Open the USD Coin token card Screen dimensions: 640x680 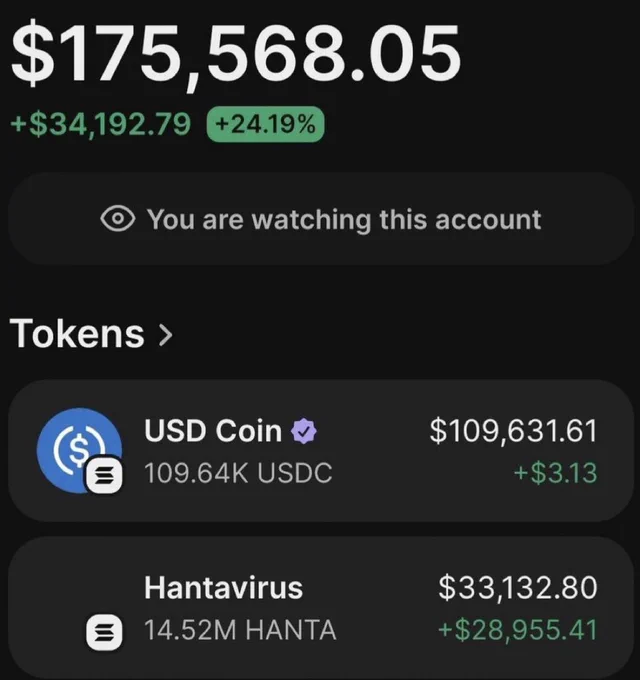click(320, 451)
